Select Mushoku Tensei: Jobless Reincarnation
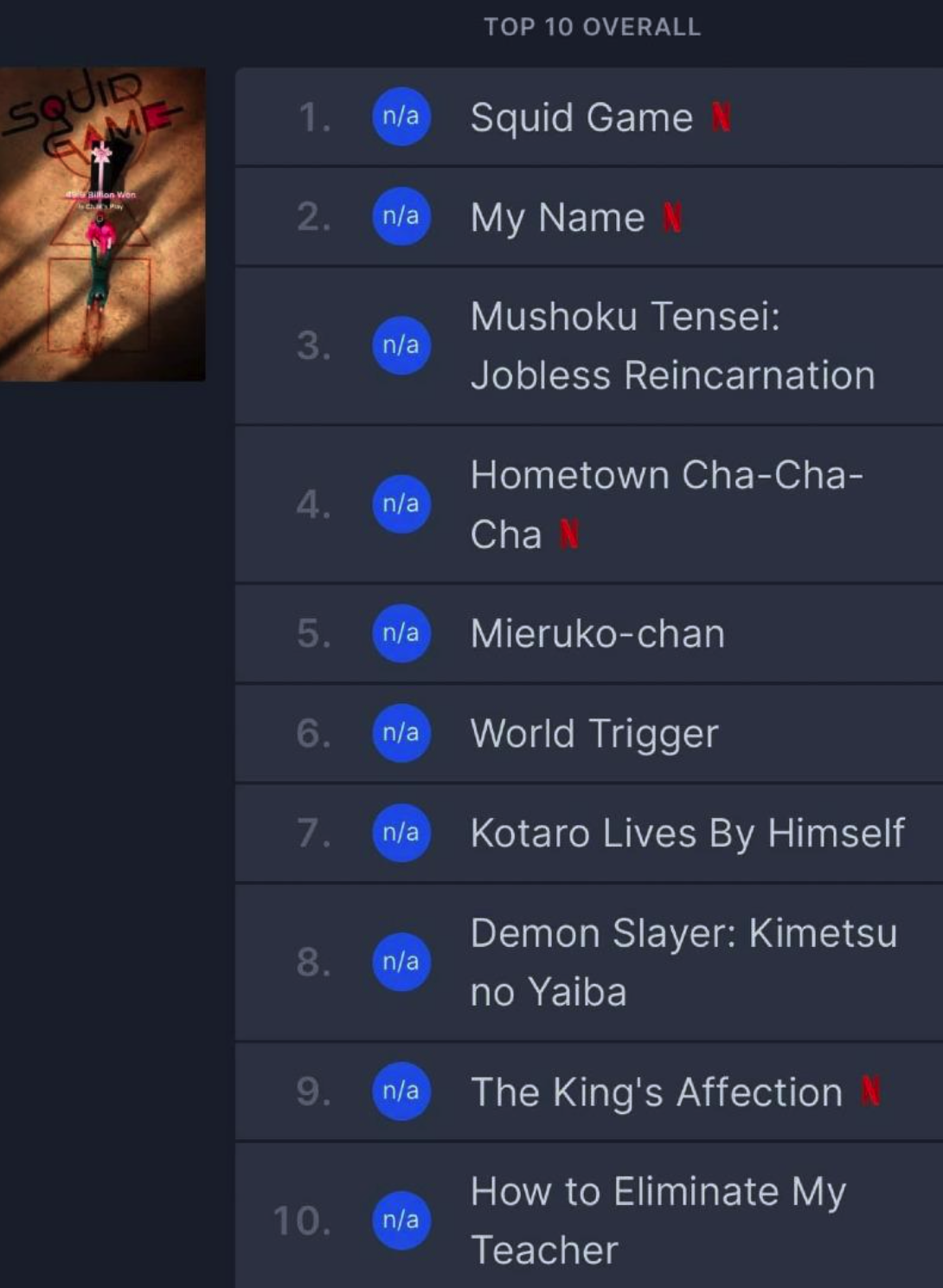943x1288 pixels. (671, 346)
